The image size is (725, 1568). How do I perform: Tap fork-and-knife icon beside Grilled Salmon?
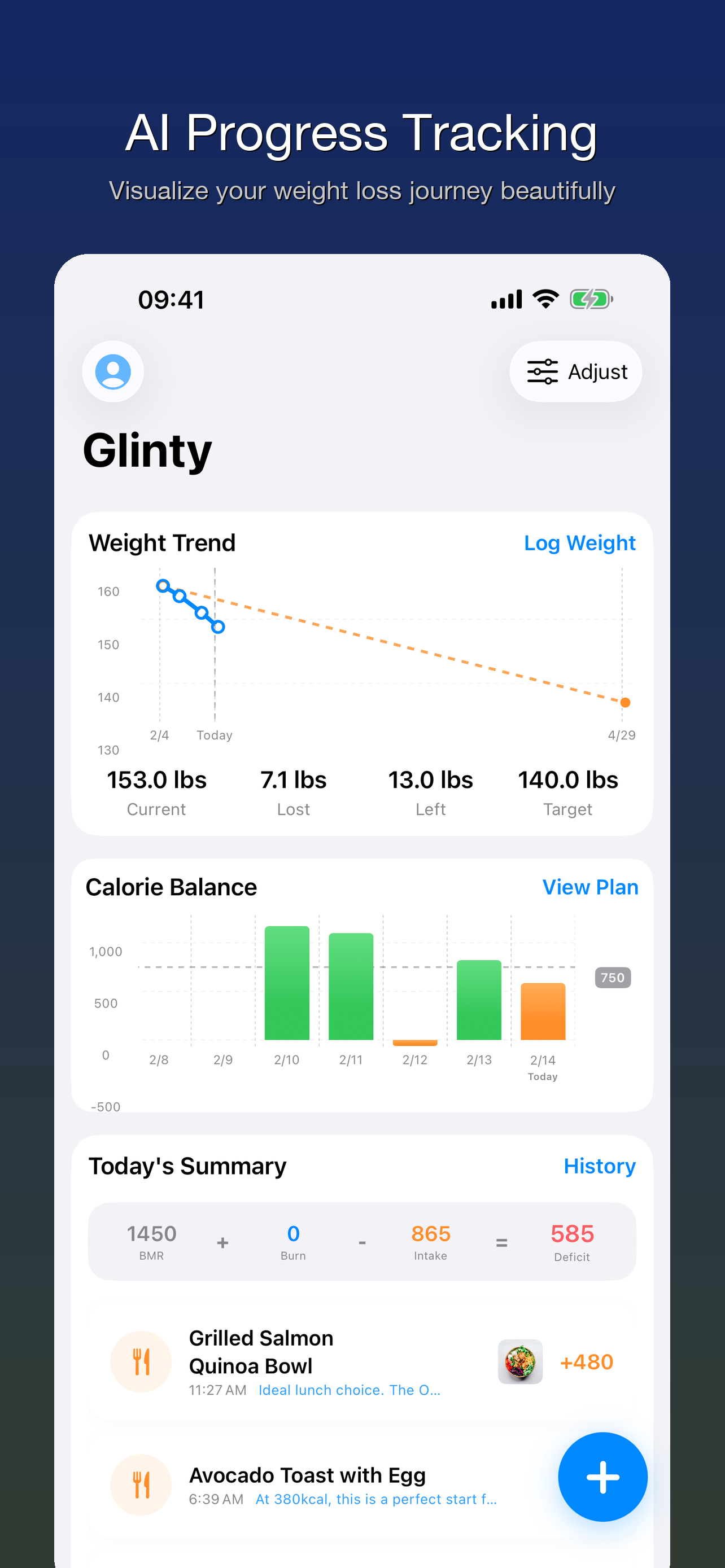[x=141, y=1361]
